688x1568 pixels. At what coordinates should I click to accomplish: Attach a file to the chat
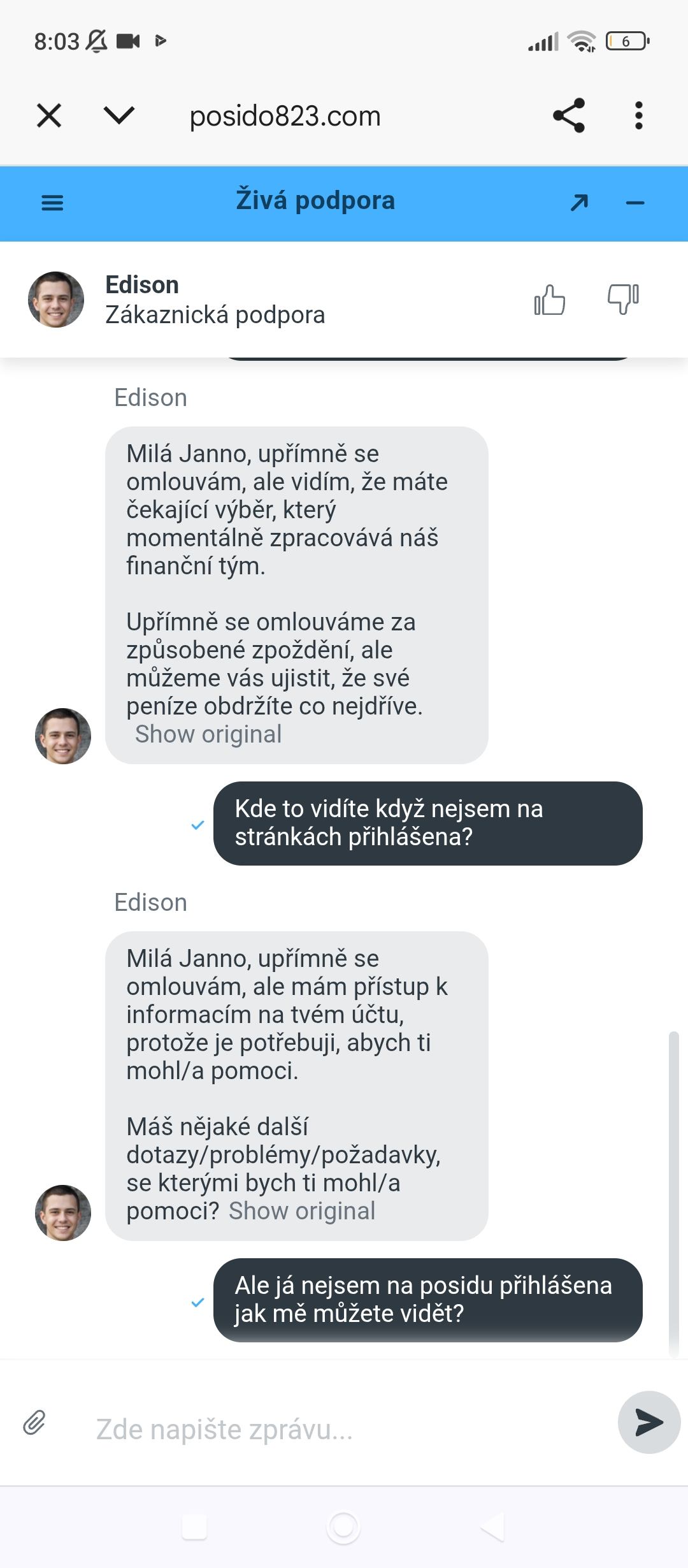[35, 1422]
